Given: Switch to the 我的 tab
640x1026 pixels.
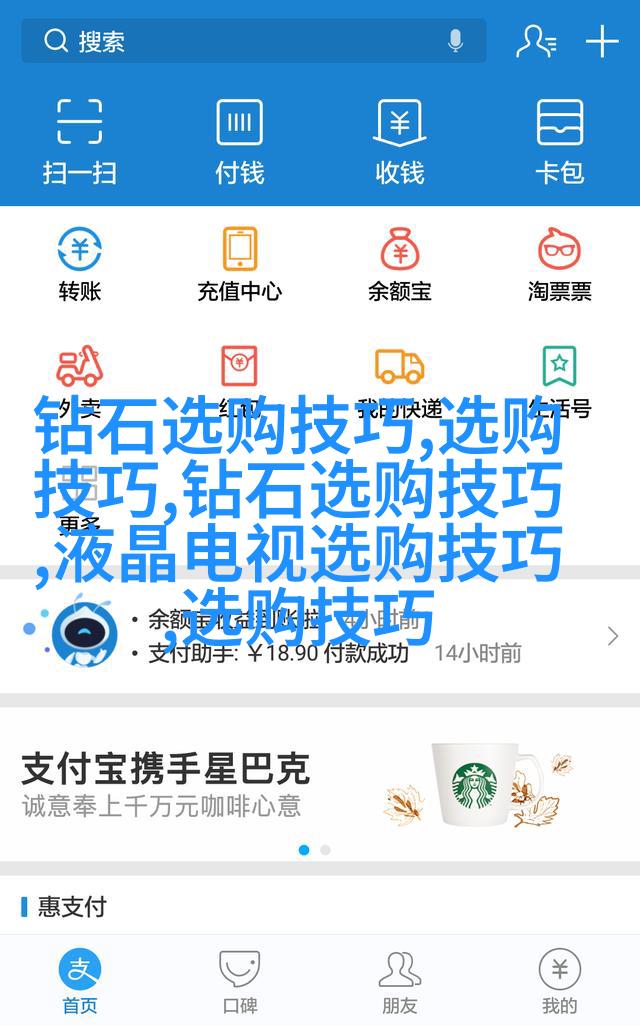Looking at the screenshot, I should click(x=560, y=982).
